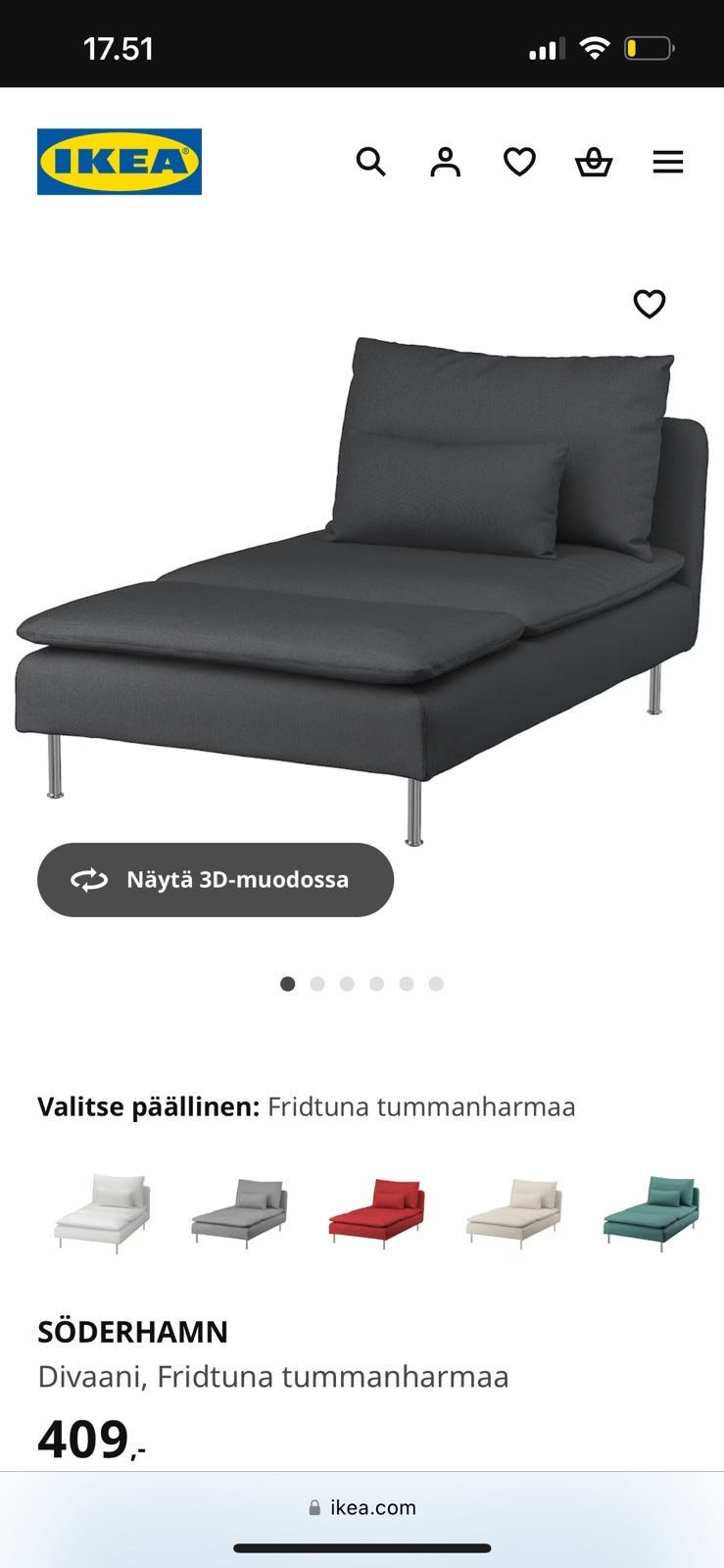
Task: Open the shopping bag icon
Action: pyautogui.click(x=594, y=162)
